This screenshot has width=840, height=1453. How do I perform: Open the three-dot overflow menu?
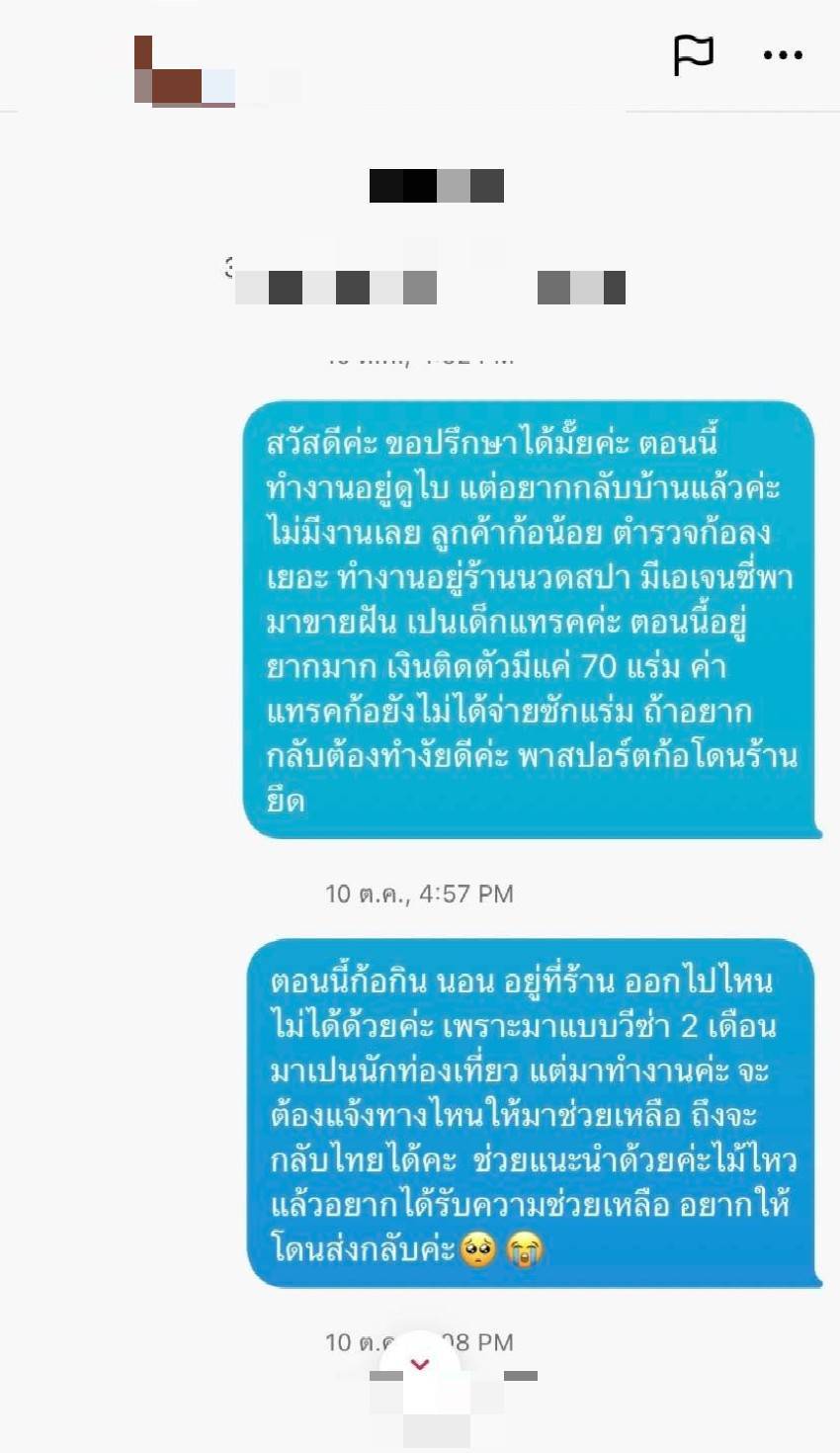[x=783, y=55]
